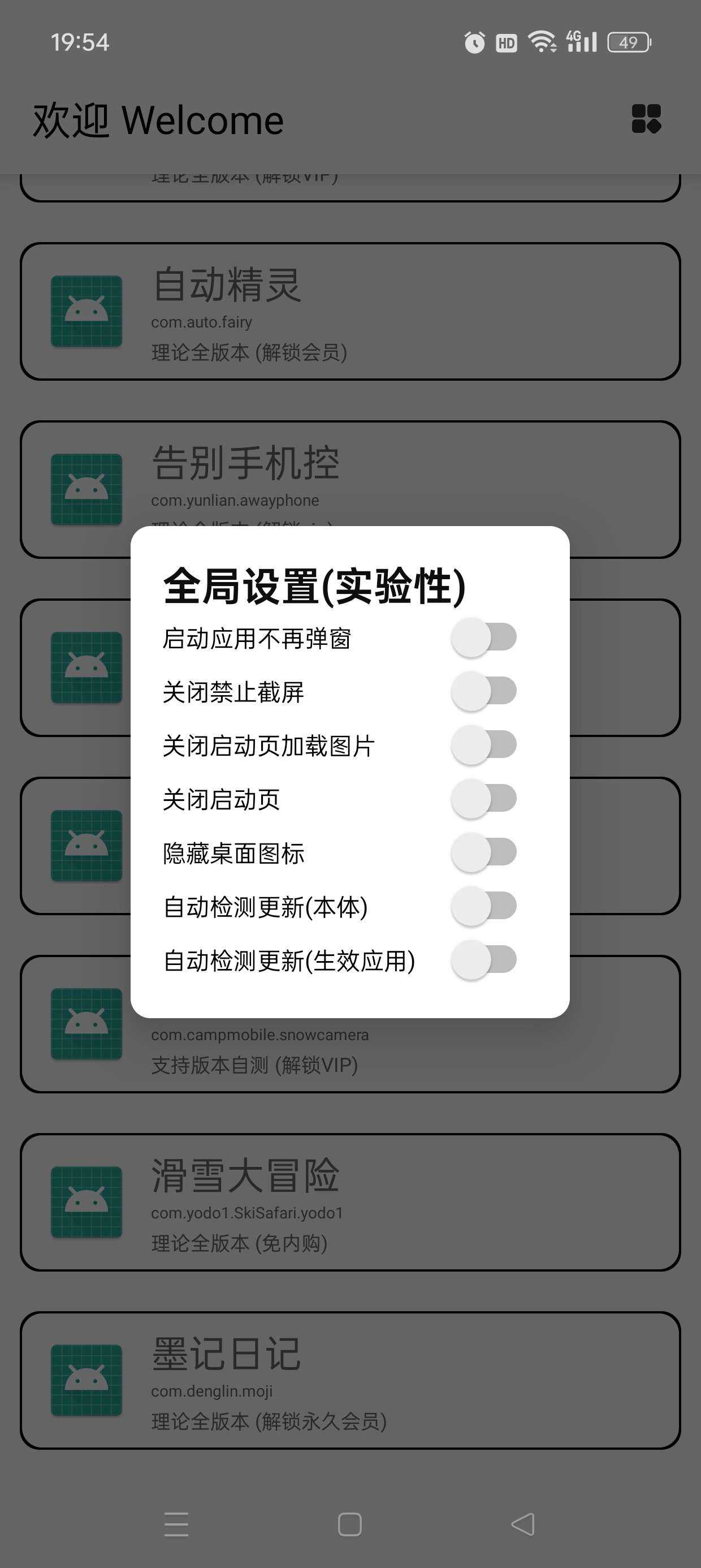Screen dimensions: 701x1568
Task: Switch on 关闭启动页 option
Action: (484, 798)
